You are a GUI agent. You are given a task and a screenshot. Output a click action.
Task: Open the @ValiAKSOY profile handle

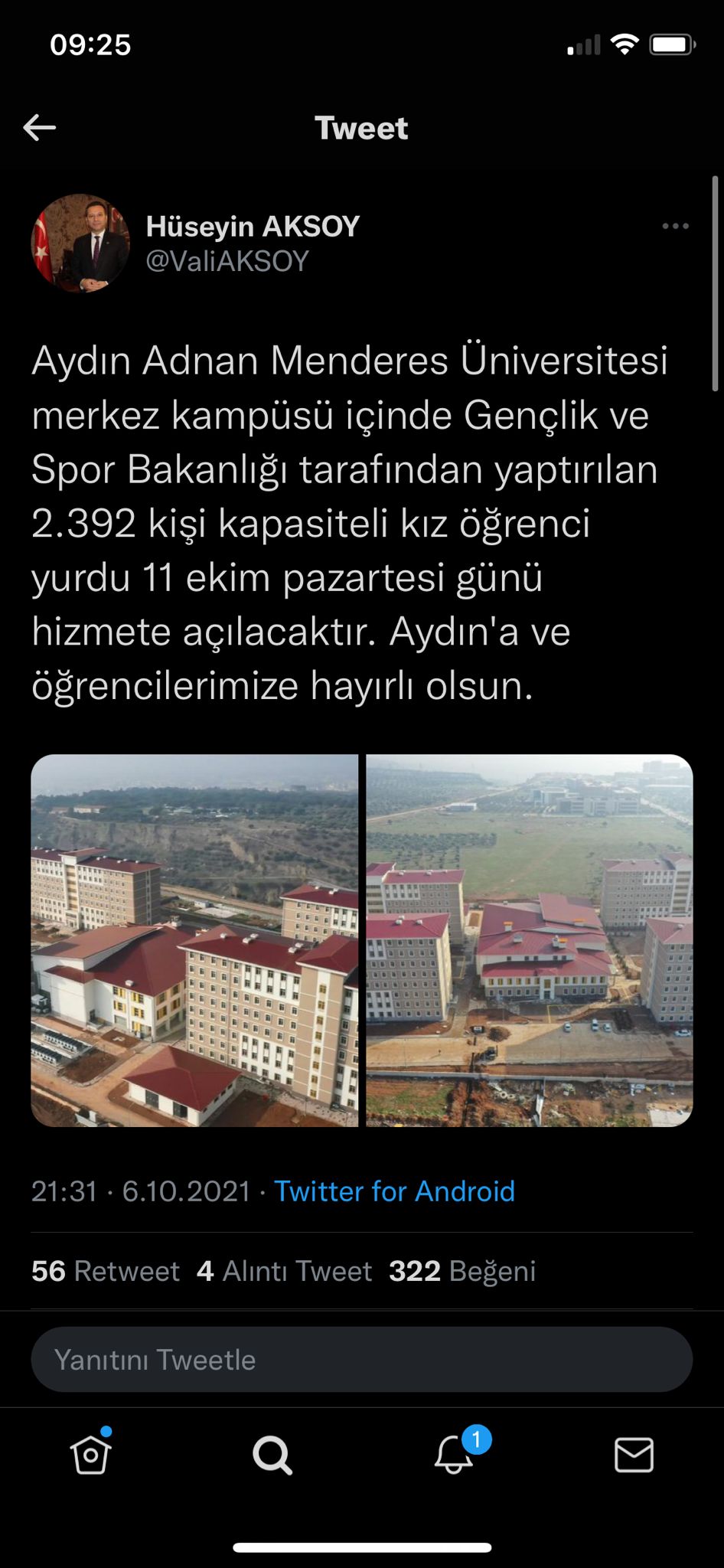(x=227, y=261)
